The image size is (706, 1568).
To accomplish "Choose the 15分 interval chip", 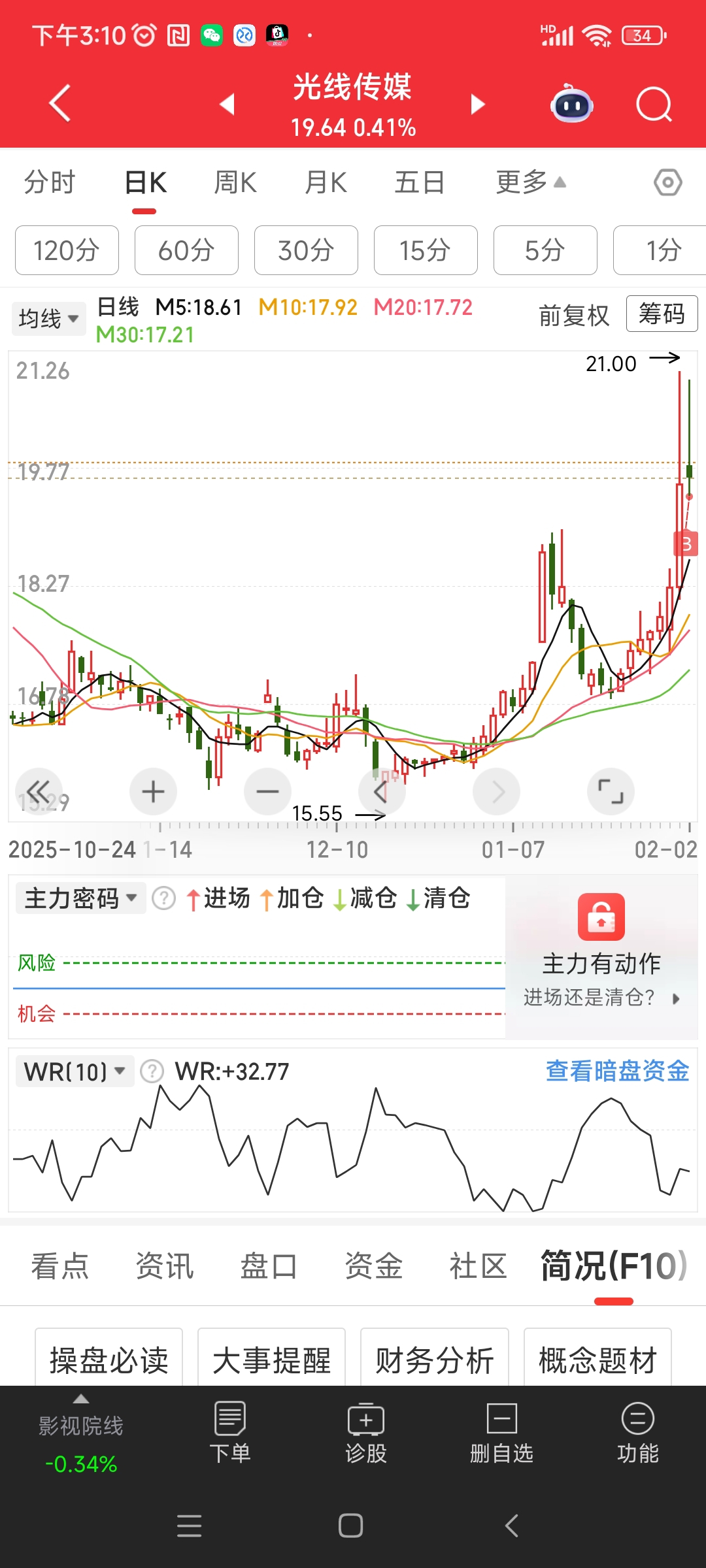I will pyautogui.click(x=426, y=250).
